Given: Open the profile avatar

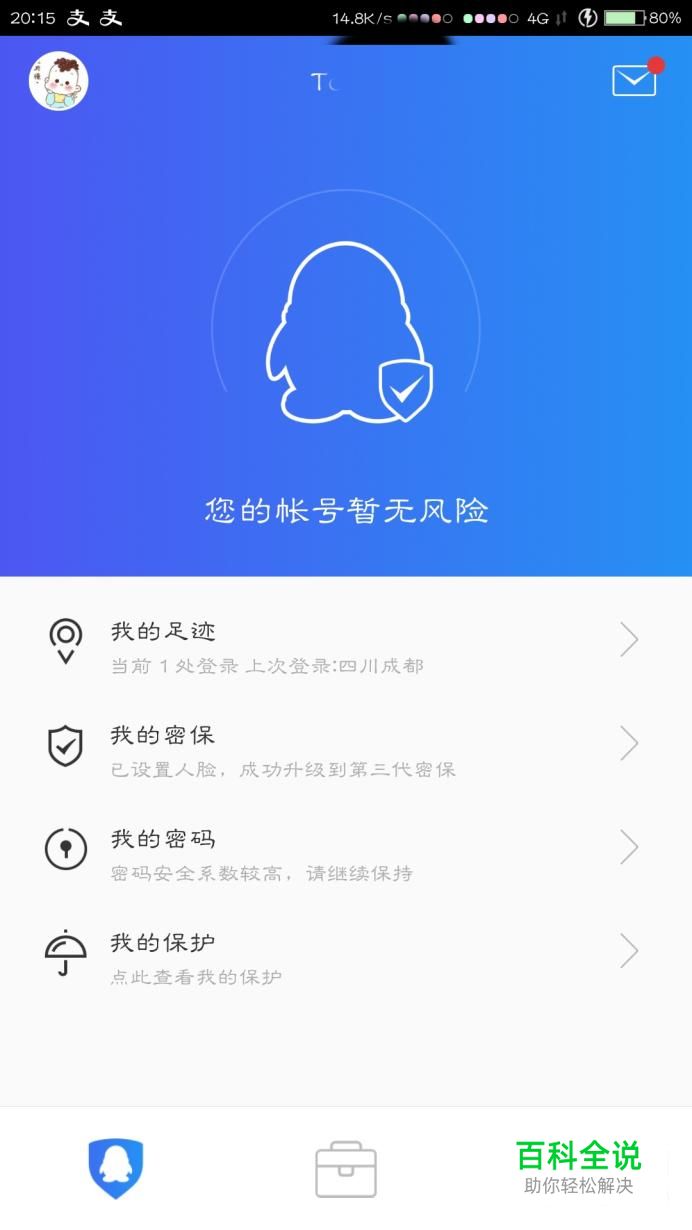Looking at the screenshot, I should (59, 81).
